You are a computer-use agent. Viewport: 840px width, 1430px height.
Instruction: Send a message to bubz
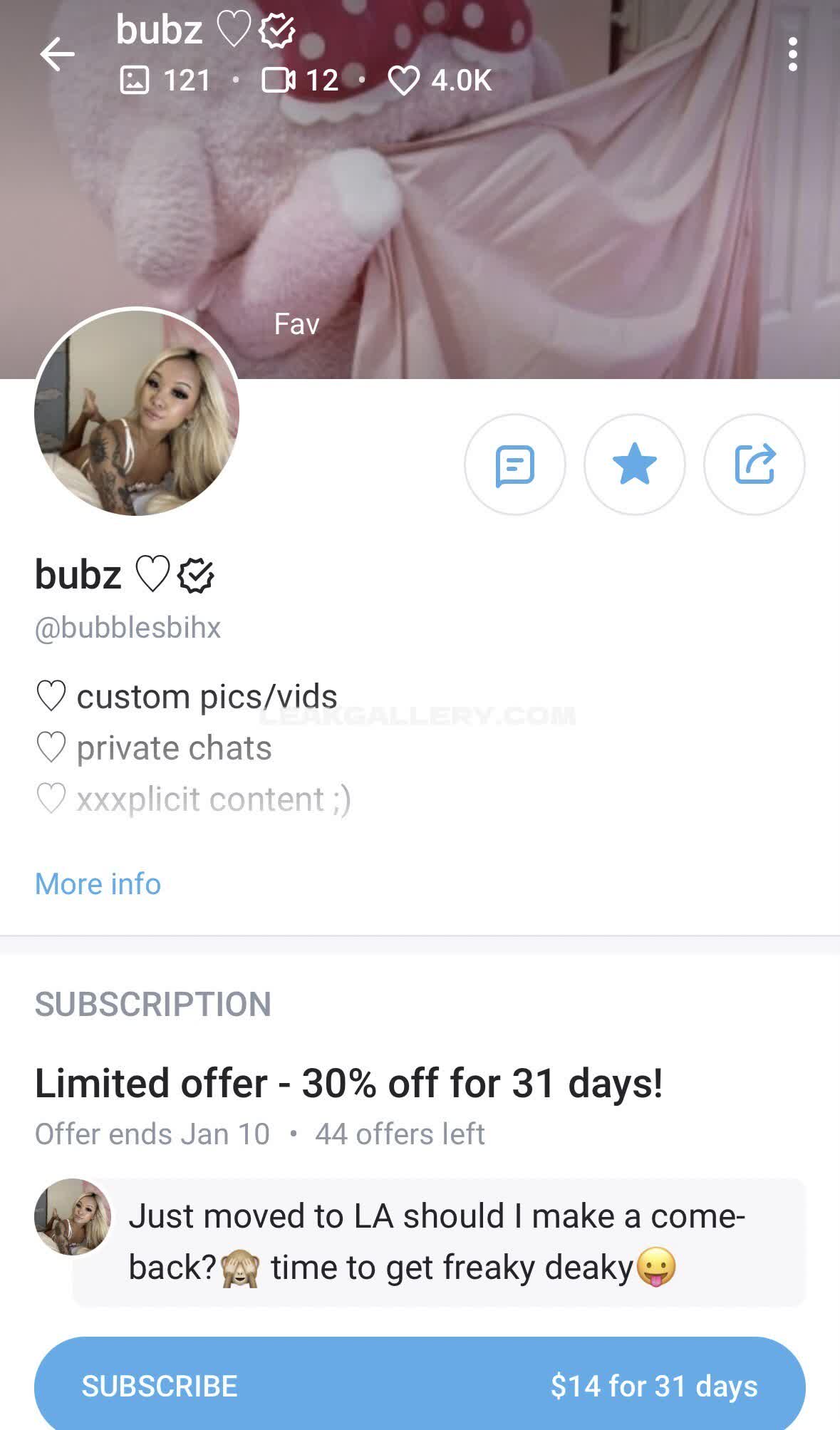514,465
